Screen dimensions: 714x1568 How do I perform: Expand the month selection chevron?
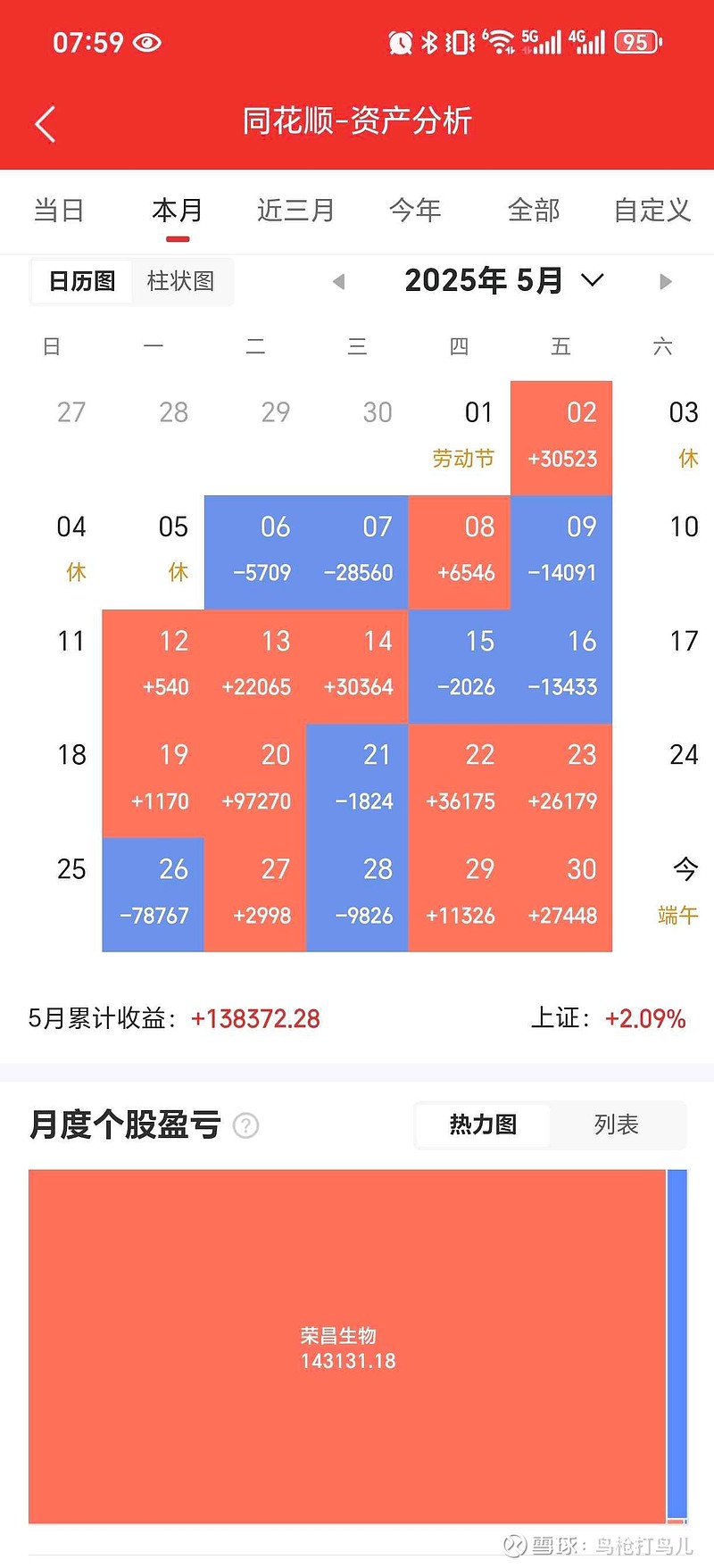591,281
